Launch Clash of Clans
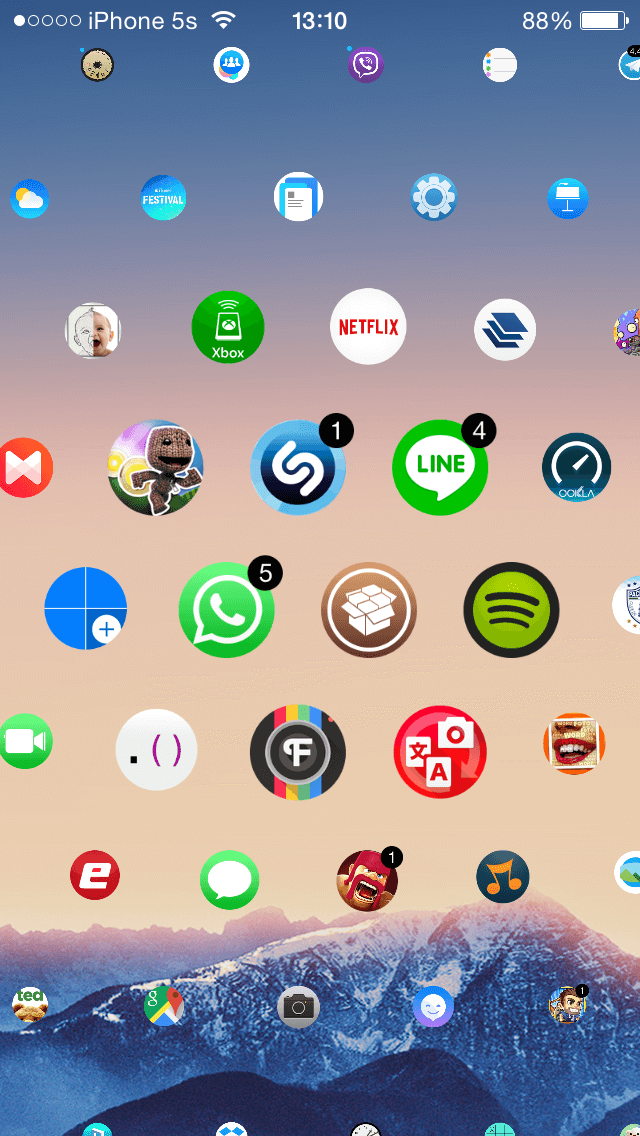The height and width of the screenshot is (1136, 640). (x=367, y=880)
